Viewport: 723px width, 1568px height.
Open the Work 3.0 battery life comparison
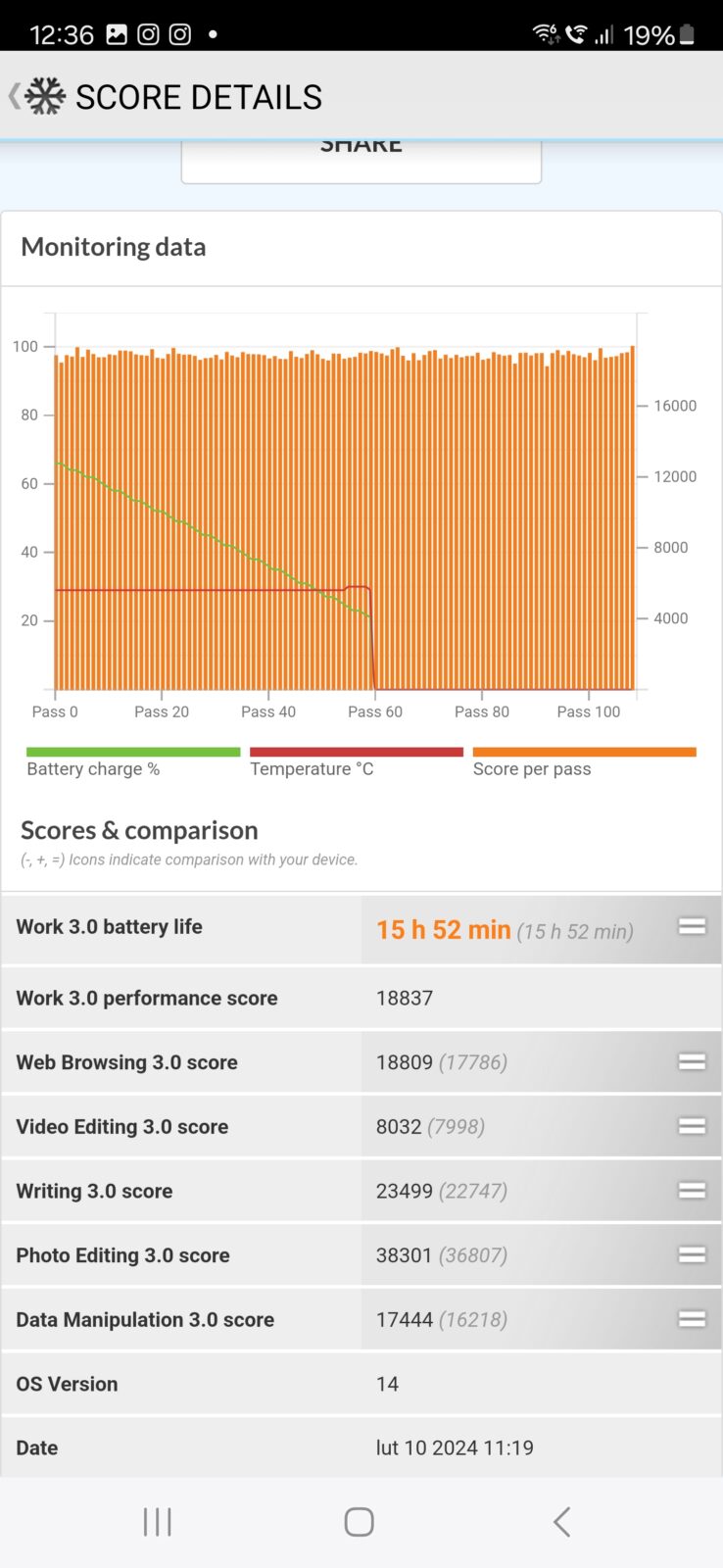692,927
